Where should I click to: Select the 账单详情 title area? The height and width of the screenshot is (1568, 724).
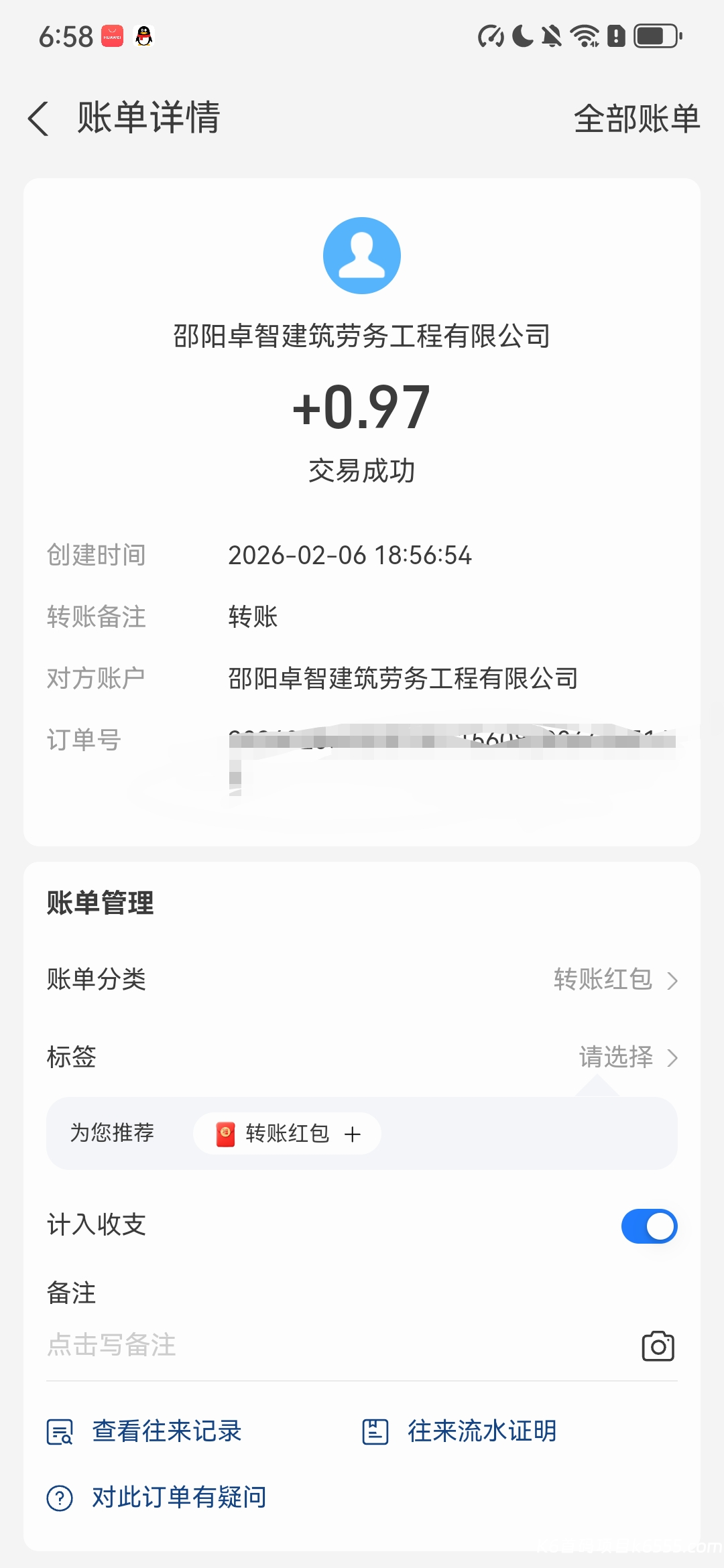pos(149,119)
